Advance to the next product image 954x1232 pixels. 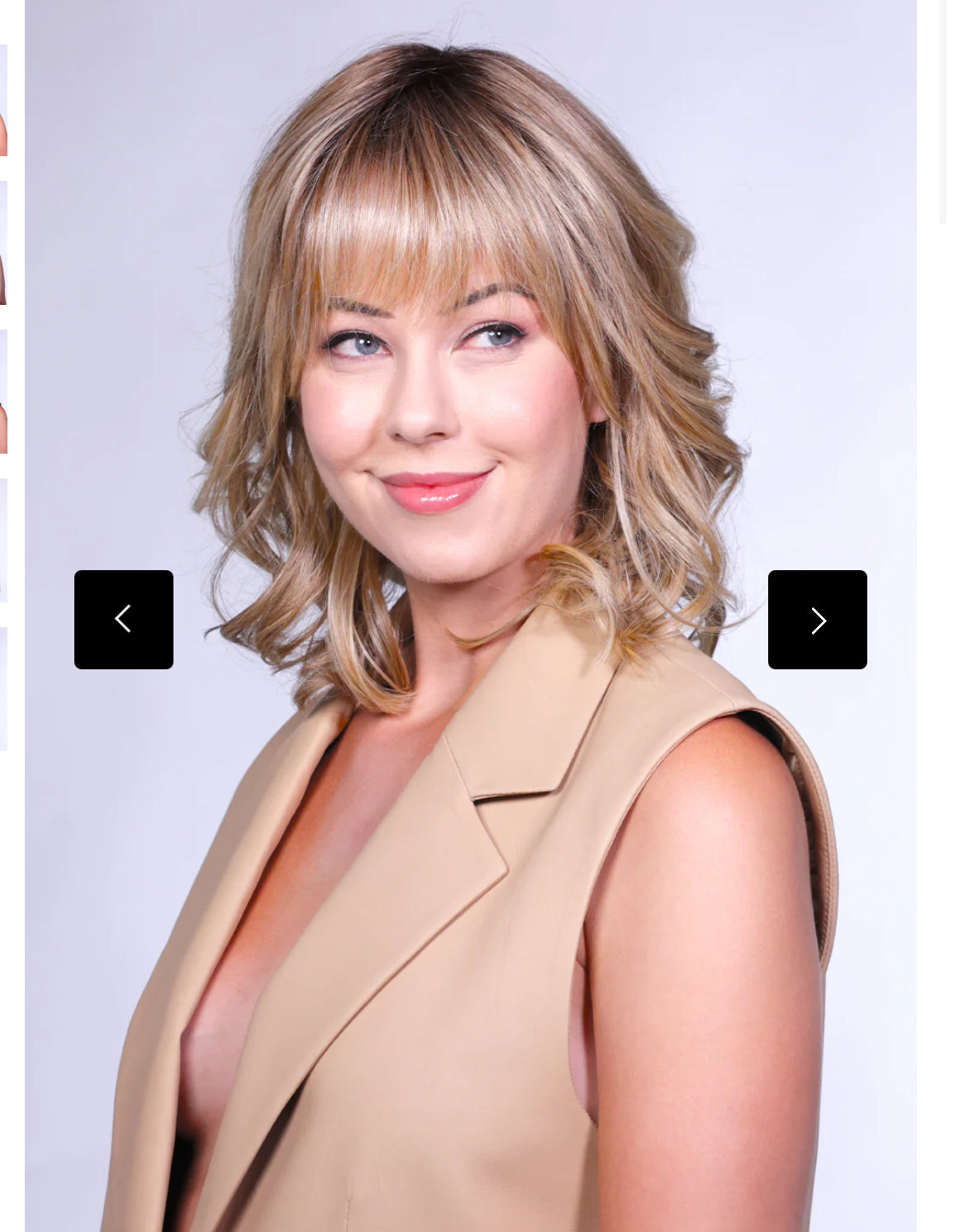pyautogui.click(x=817, y=620)
